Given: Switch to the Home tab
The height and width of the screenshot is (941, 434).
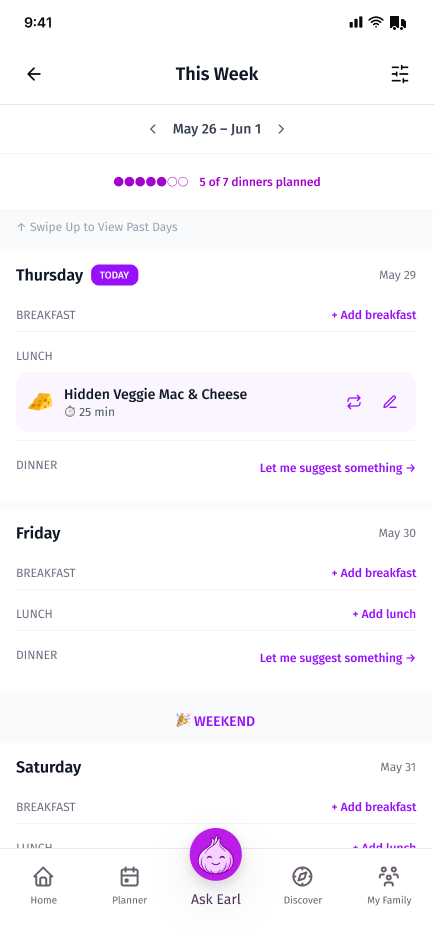Looking at the screenshot, I should coord(43,885).
